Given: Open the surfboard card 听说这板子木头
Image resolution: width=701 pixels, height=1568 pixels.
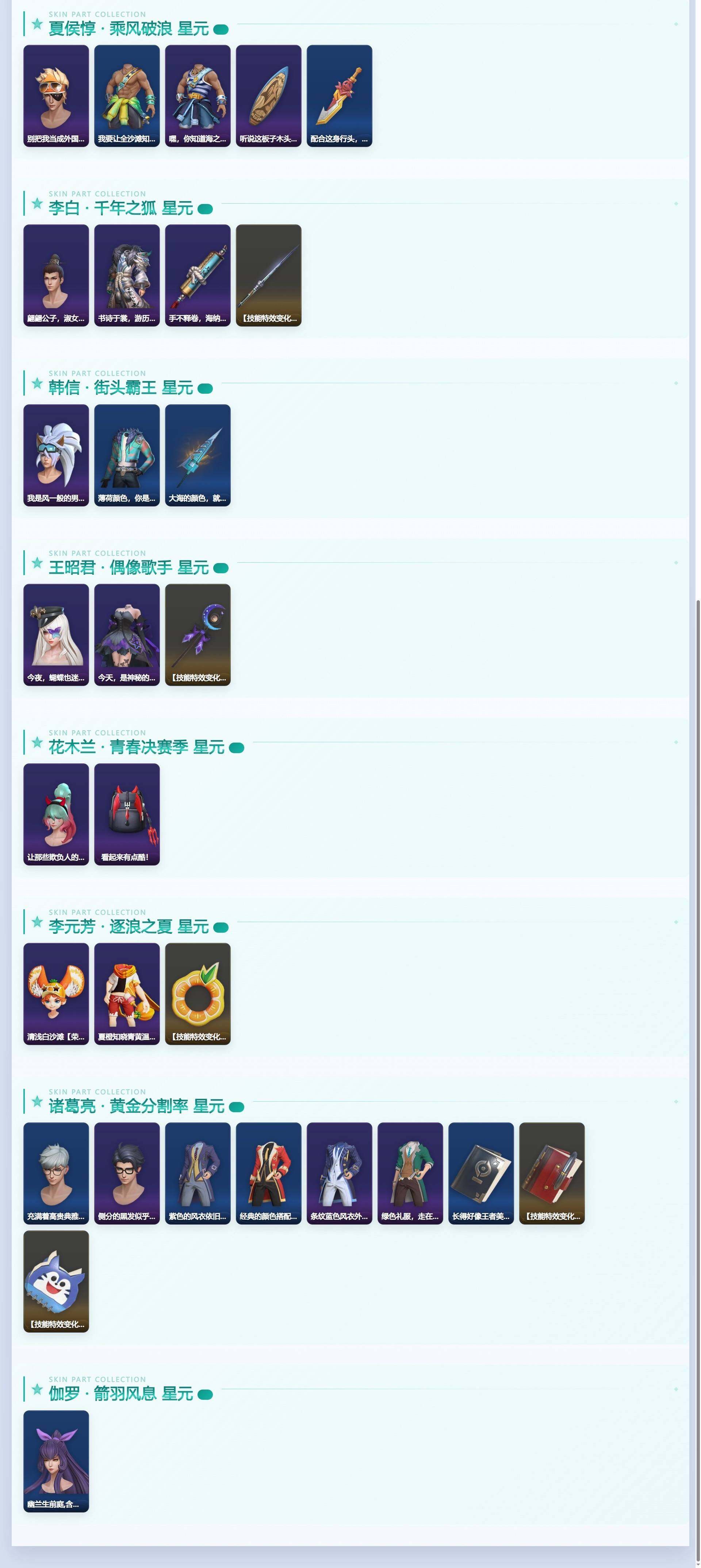Looking at the screenshot, I should pos(269,96).
